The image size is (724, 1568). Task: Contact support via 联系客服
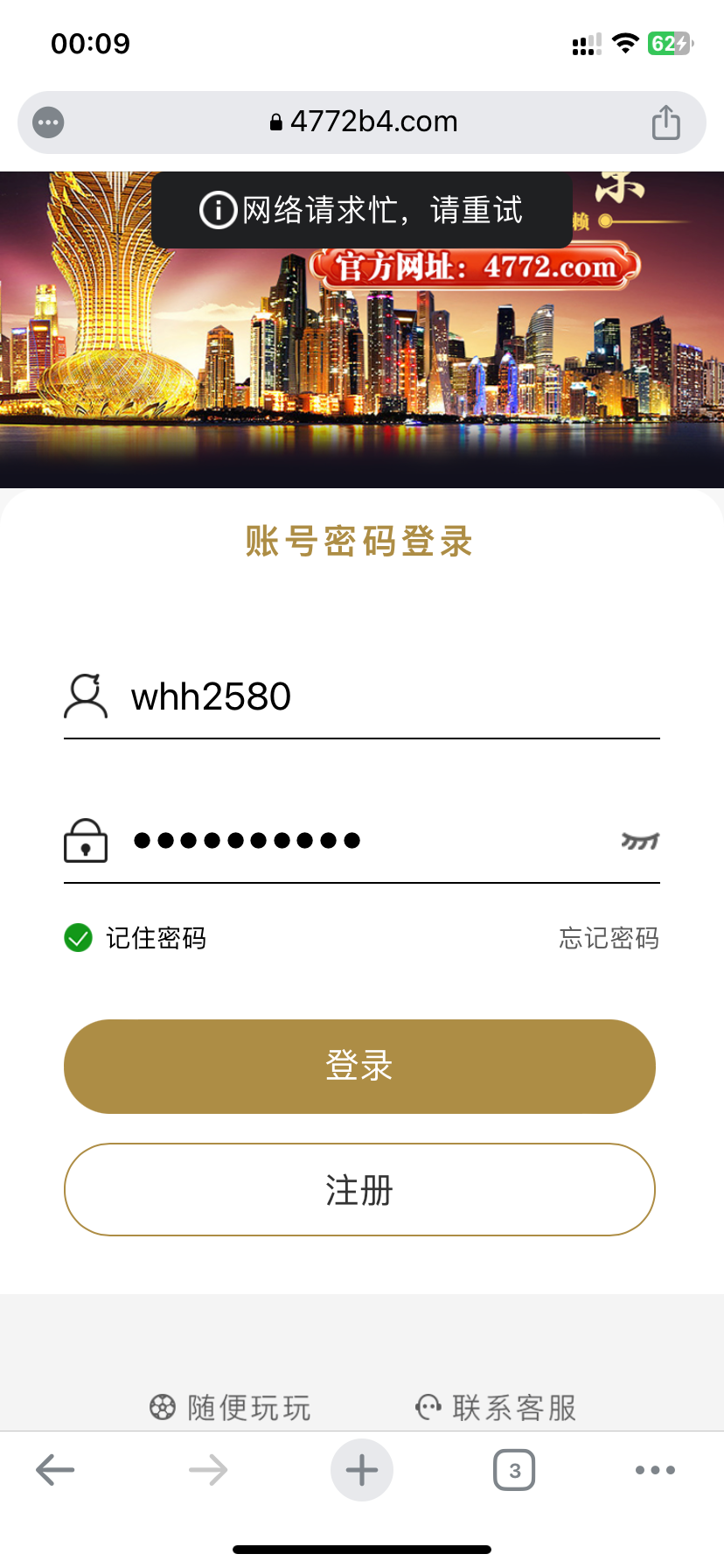tap(496, 1408)
